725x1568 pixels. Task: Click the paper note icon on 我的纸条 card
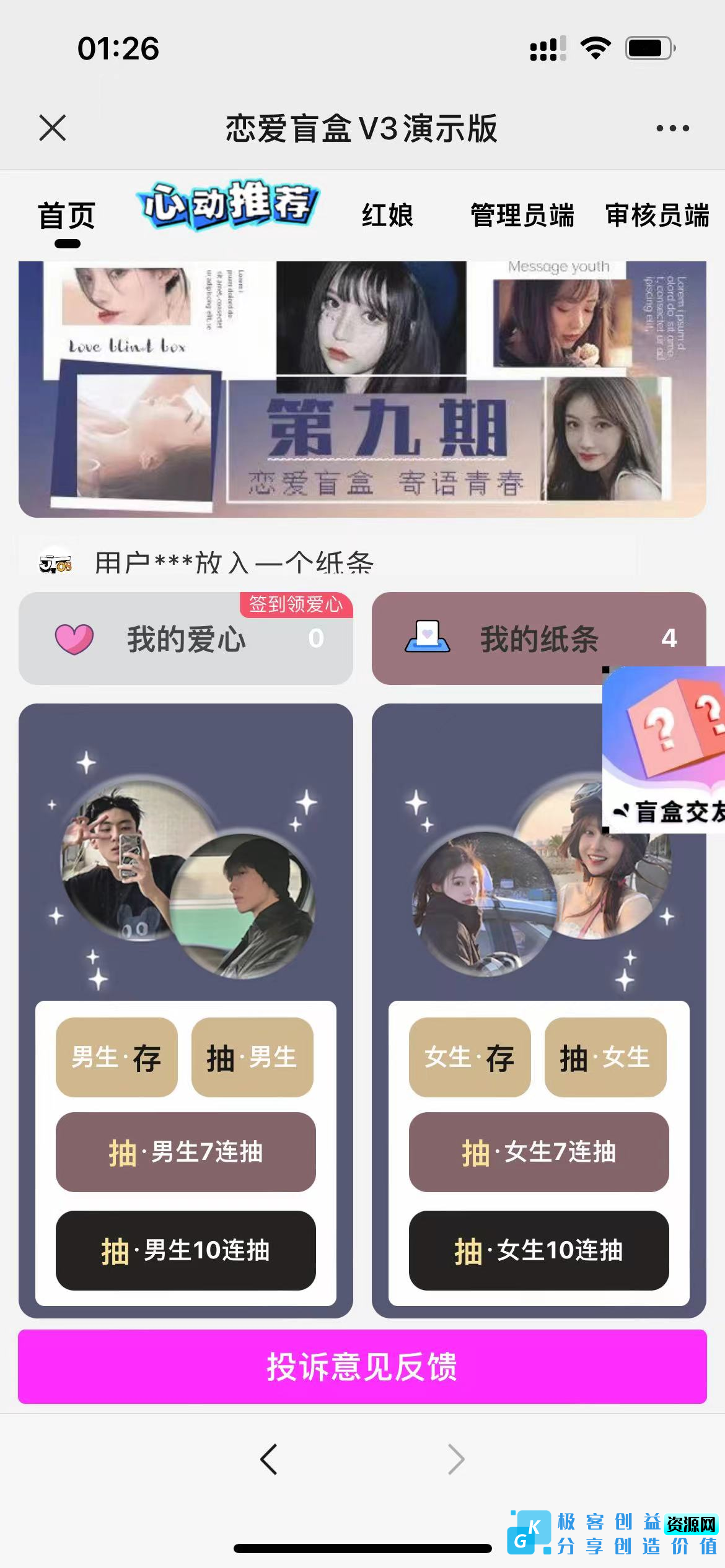[428, 637]
